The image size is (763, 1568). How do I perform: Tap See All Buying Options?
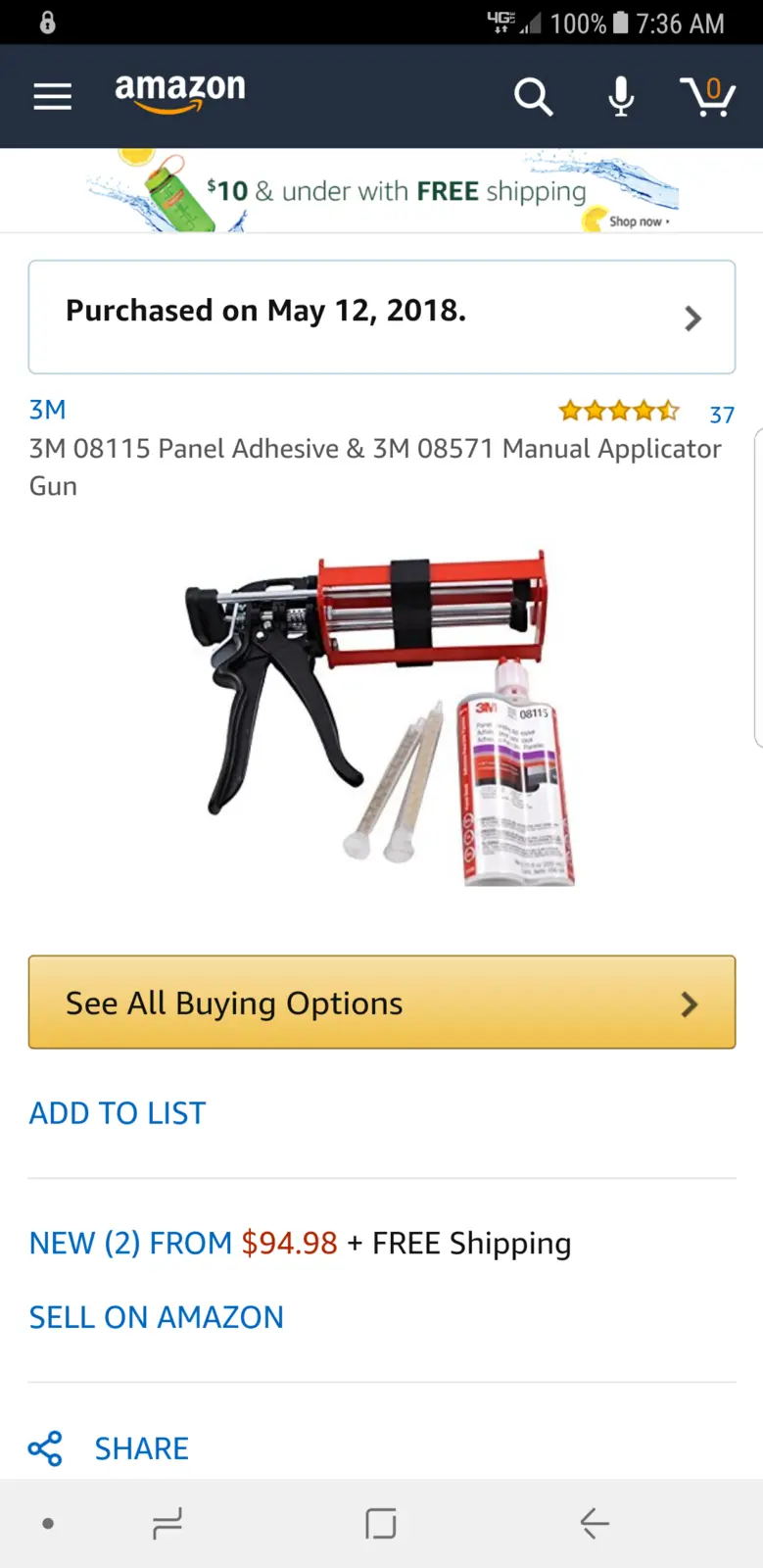pos(382,1003)
